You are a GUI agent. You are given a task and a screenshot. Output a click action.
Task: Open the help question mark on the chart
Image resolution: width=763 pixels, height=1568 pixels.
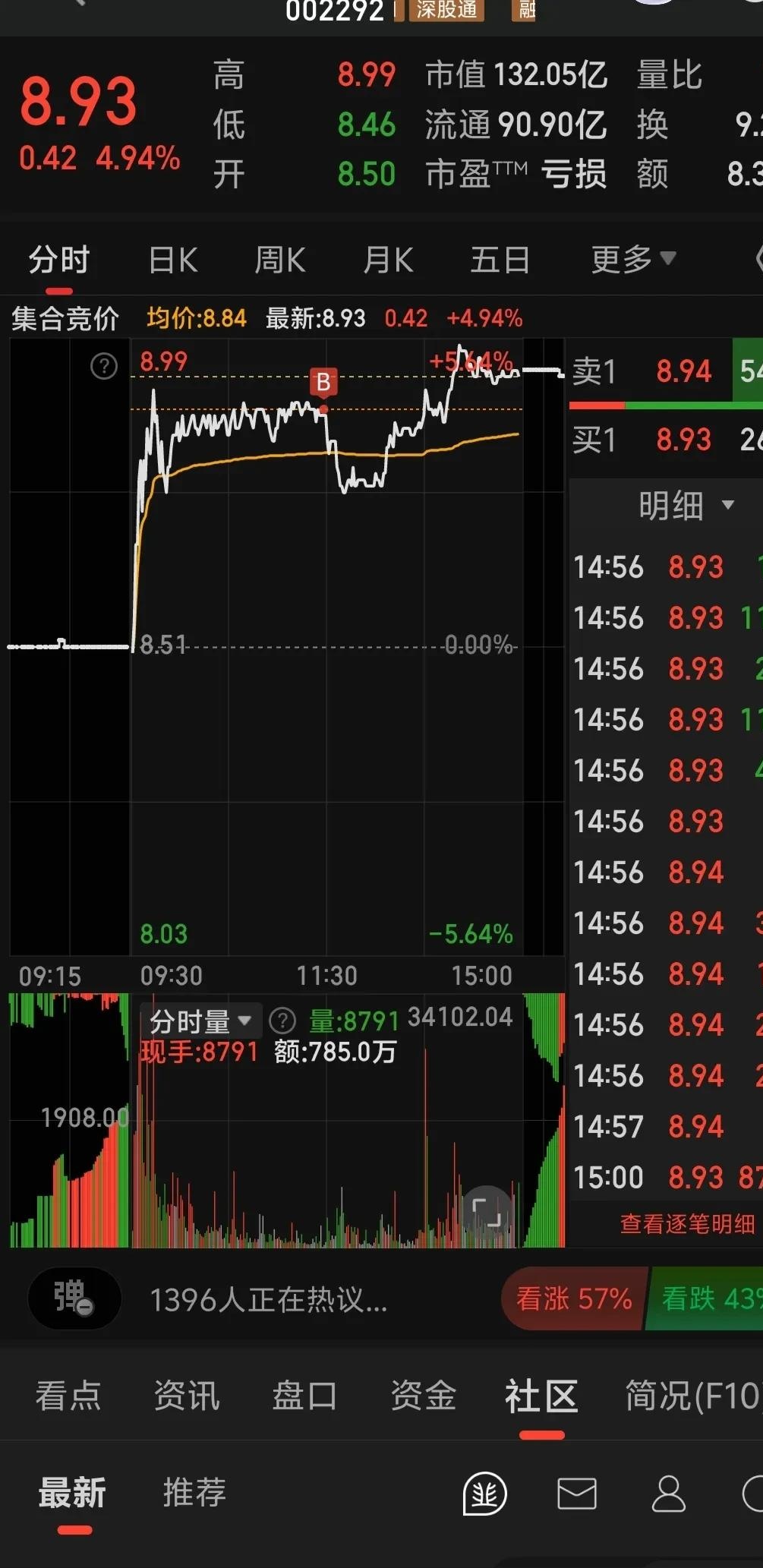click(102, 367)
